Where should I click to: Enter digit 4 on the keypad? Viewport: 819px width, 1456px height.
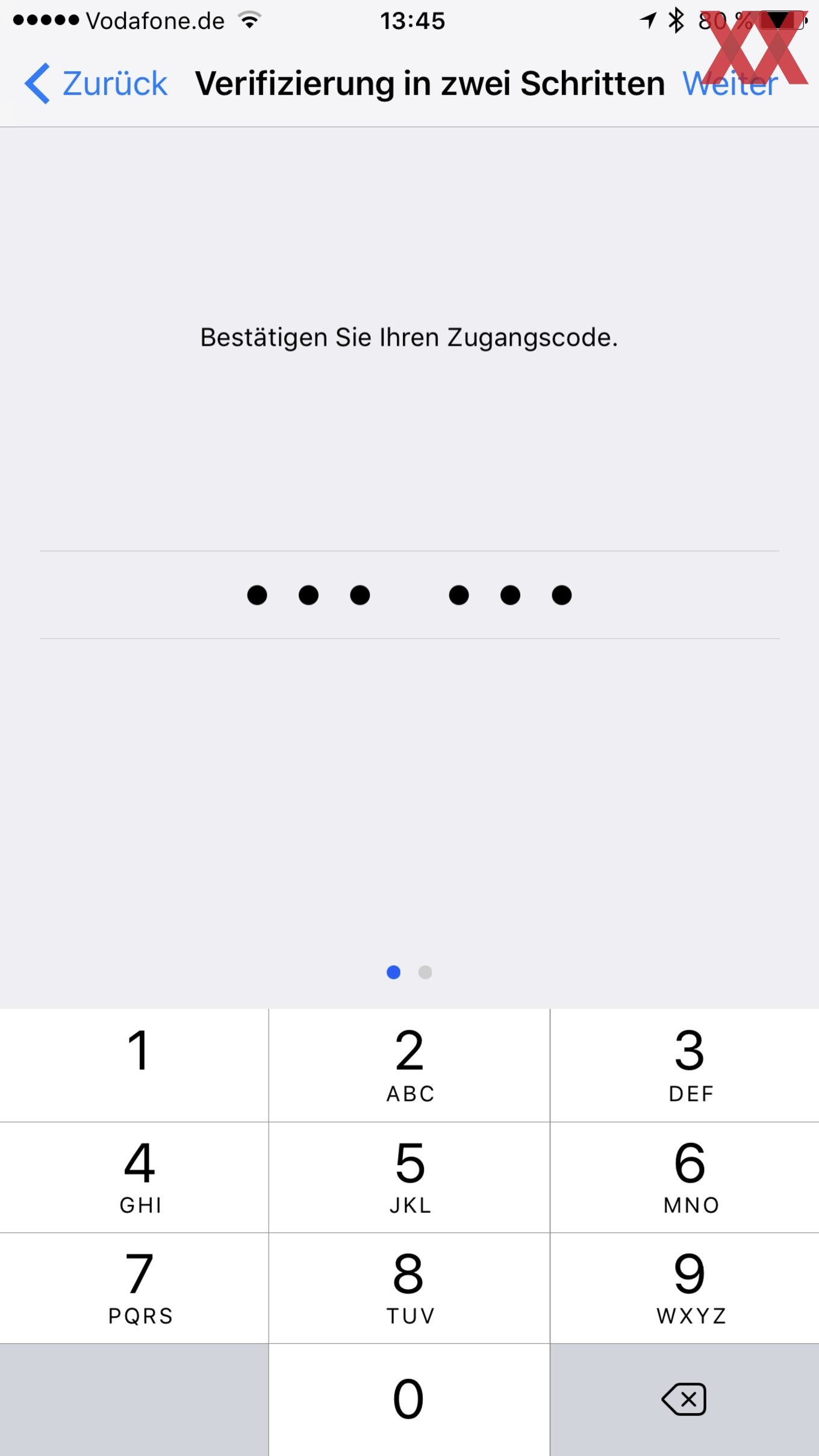tap(134, 1177)
